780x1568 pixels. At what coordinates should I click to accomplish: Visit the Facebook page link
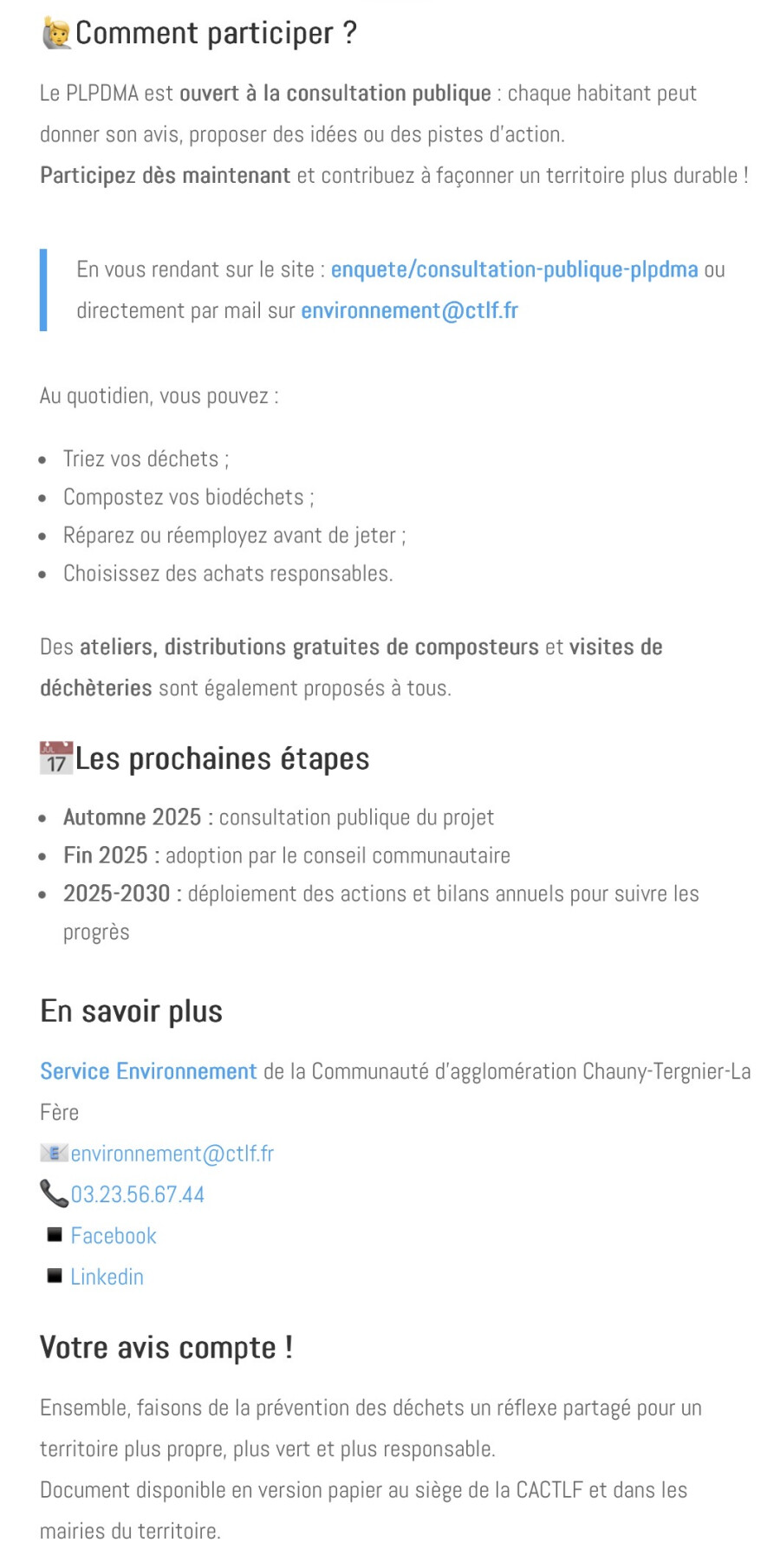point(114,1236)
